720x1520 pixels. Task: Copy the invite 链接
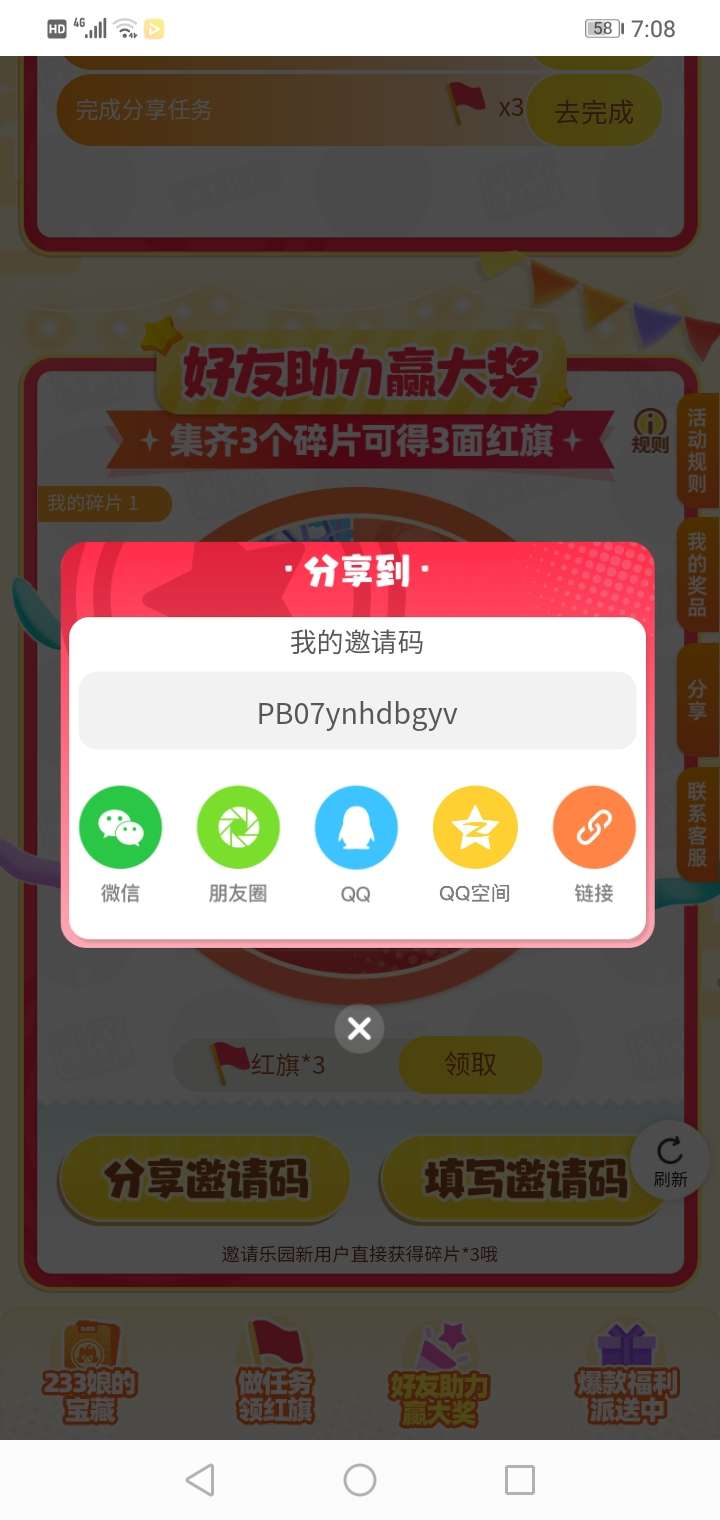point(593,828)
